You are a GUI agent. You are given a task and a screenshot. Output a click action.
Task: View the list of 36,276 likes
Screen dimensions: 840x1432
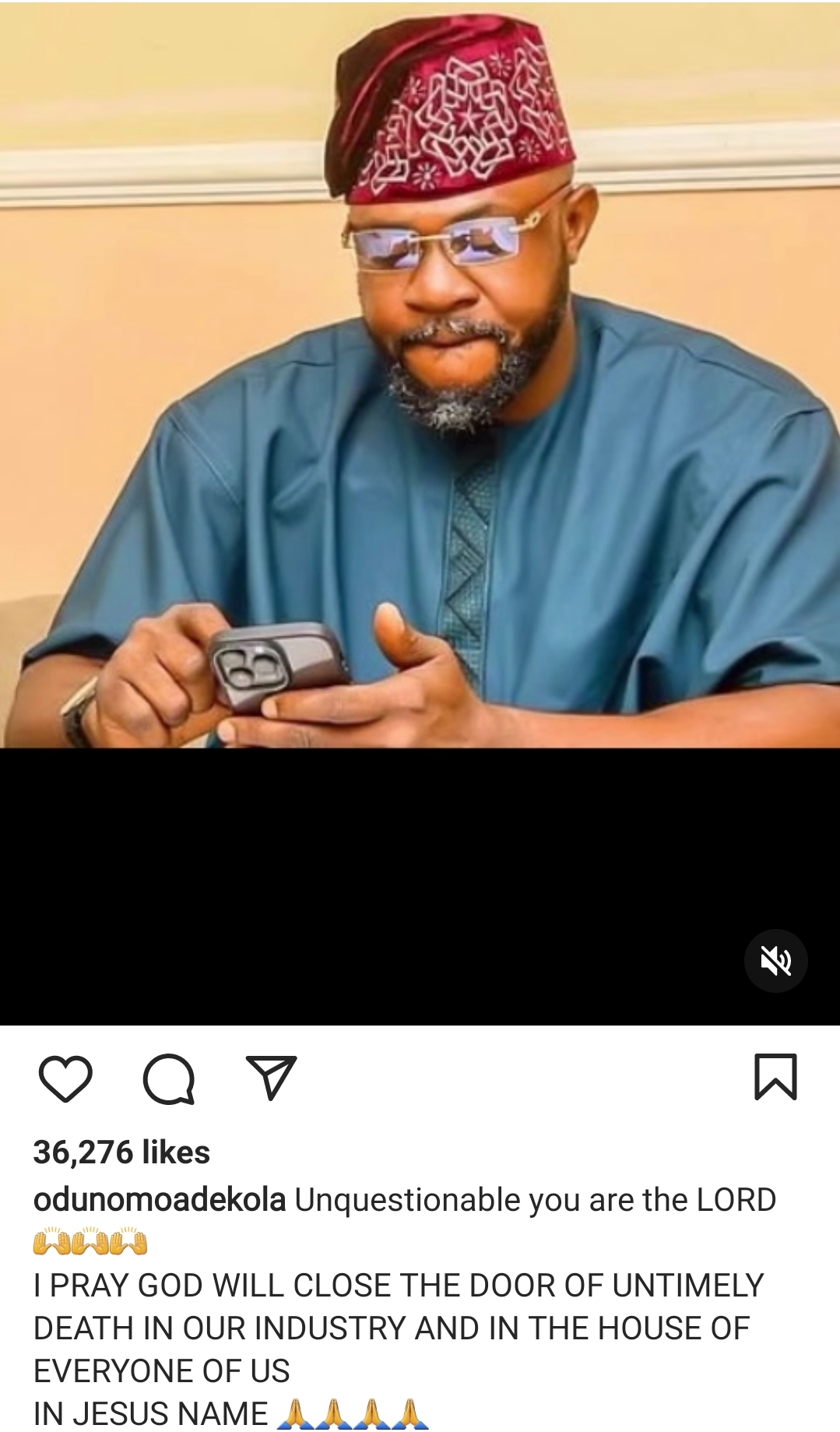(x=121, y=1152)
